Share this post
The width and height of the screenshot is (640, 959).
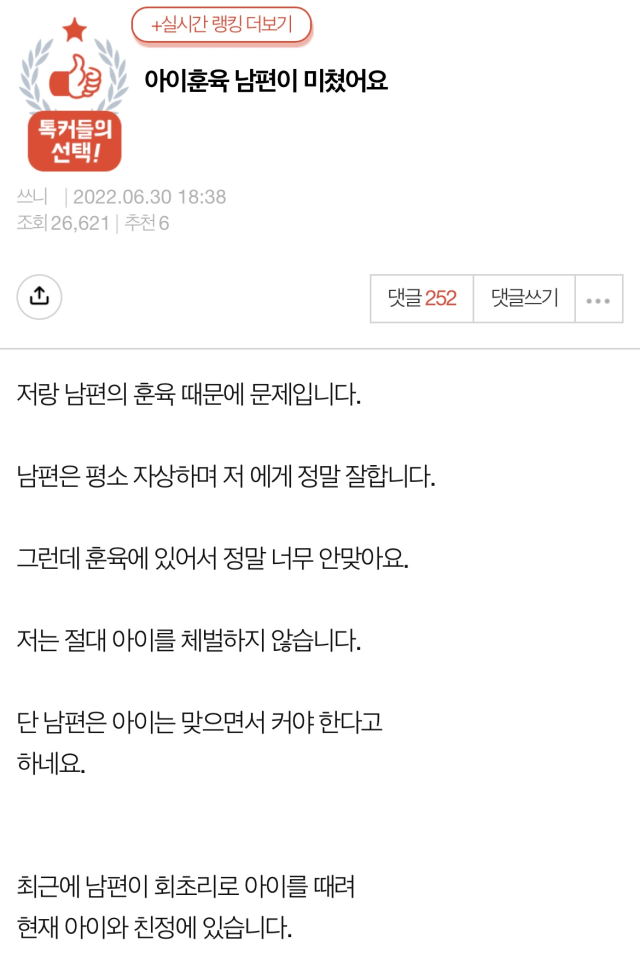39,296
